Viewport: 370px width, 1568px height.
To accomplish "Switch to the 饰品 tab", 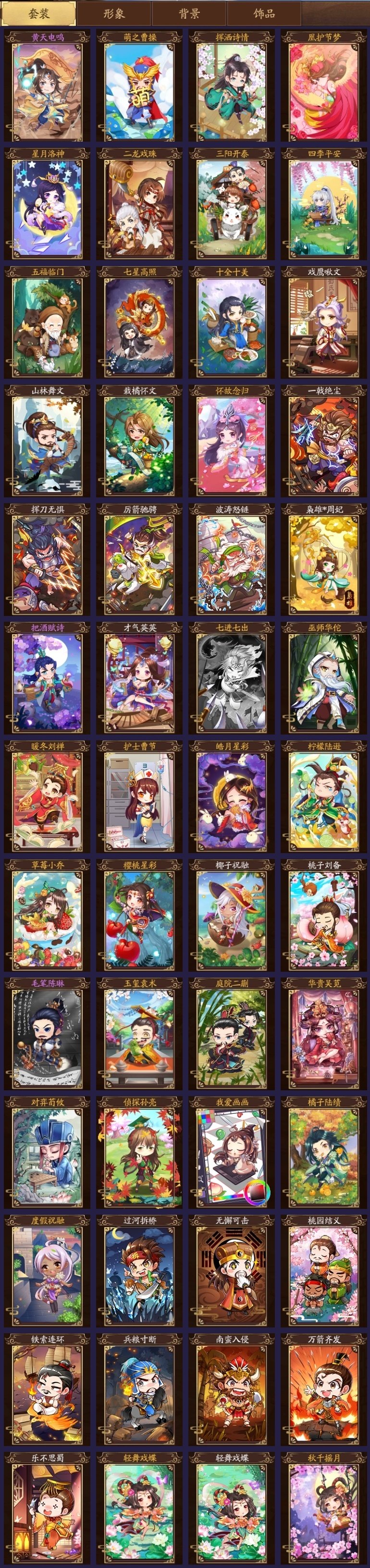I will pos(264,13).
